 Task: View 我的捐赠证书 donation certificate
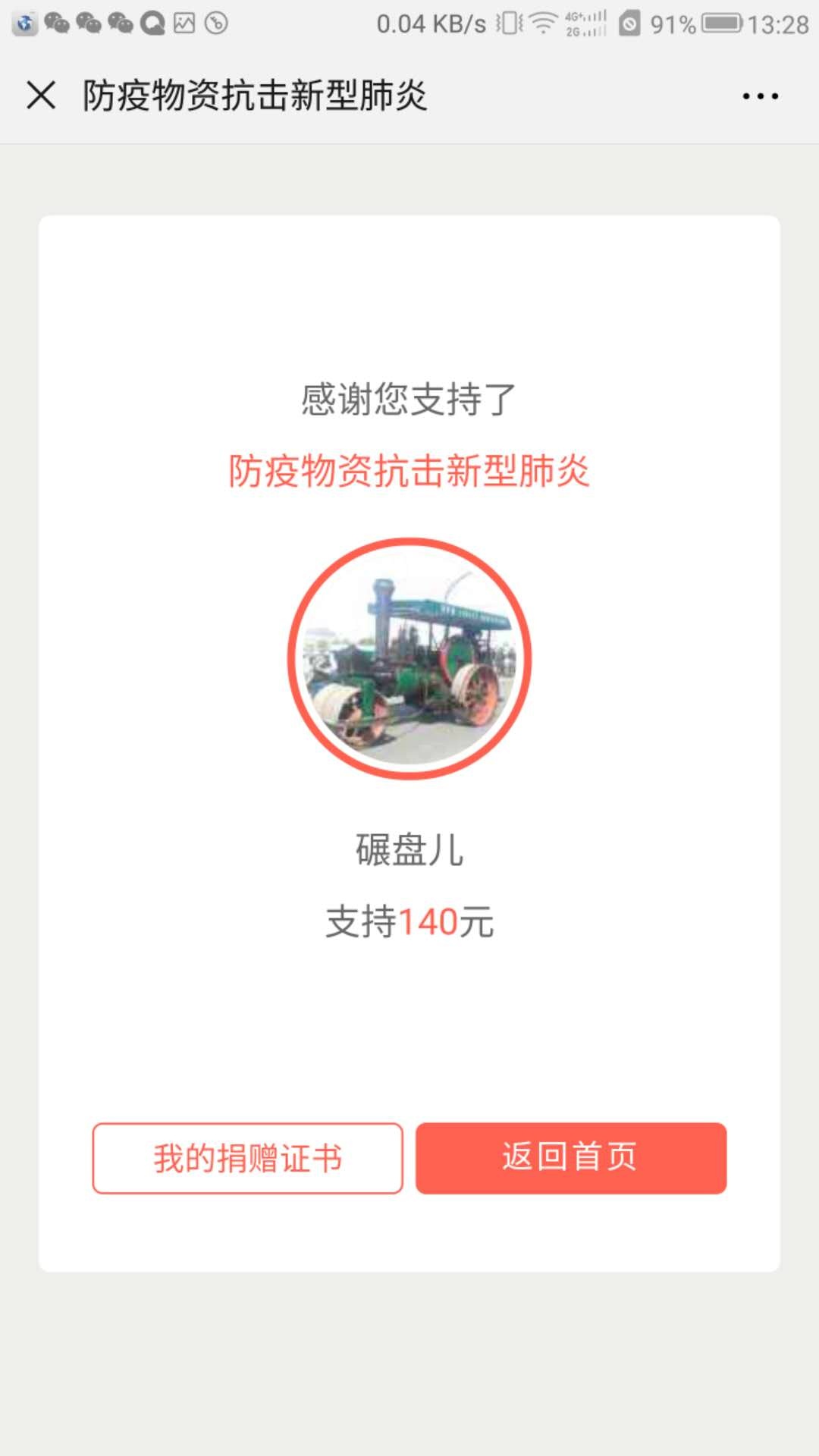point(247,1158)
